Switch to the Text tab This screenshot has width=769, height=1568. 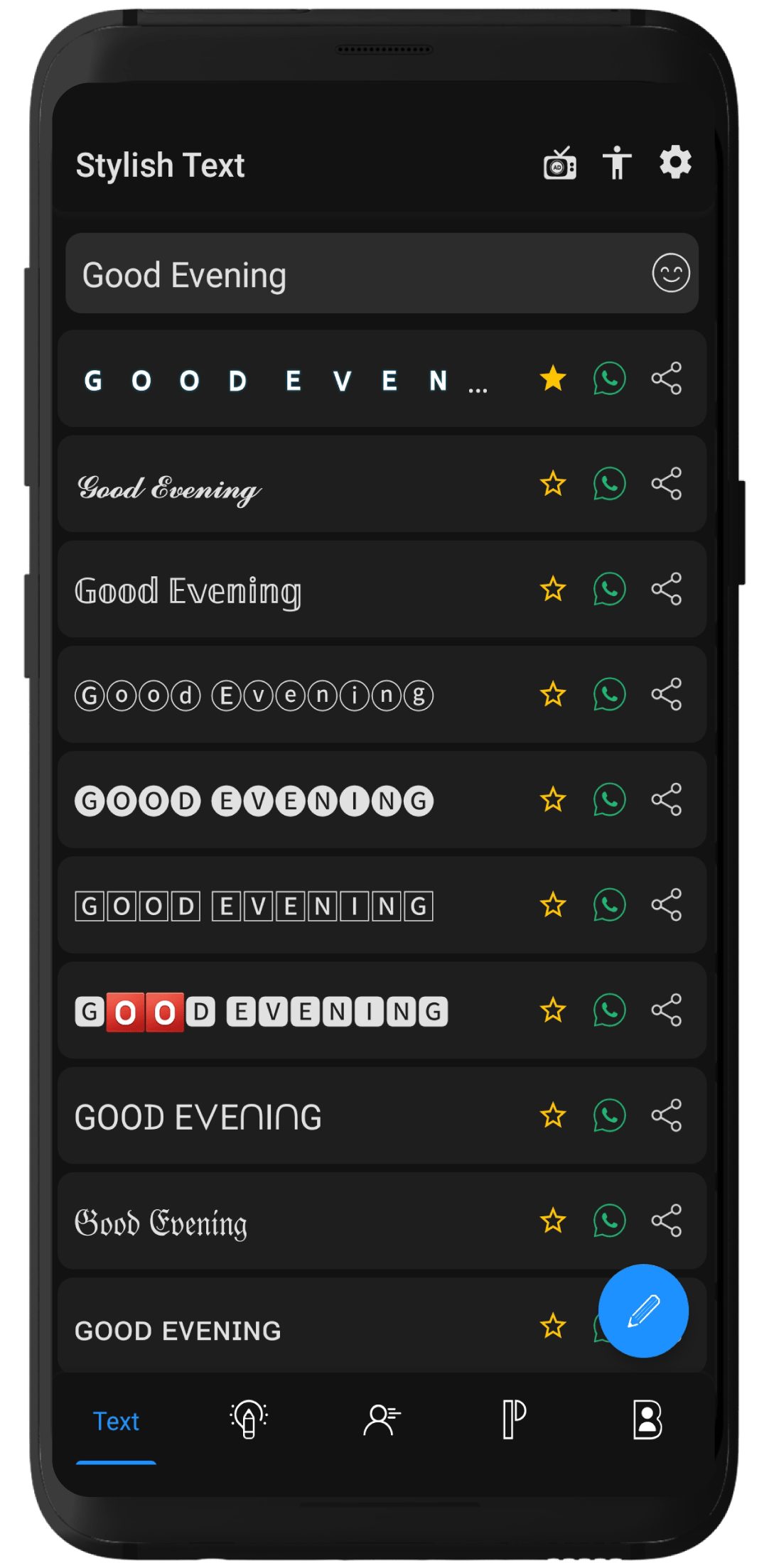pos(116,1421)
